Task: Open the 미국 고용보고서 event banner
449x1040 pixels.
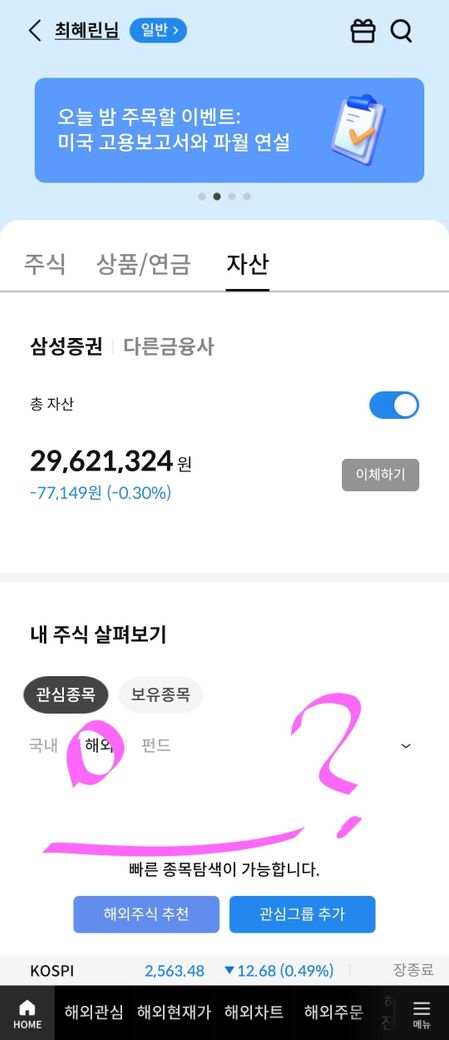Action: [229, 130]
